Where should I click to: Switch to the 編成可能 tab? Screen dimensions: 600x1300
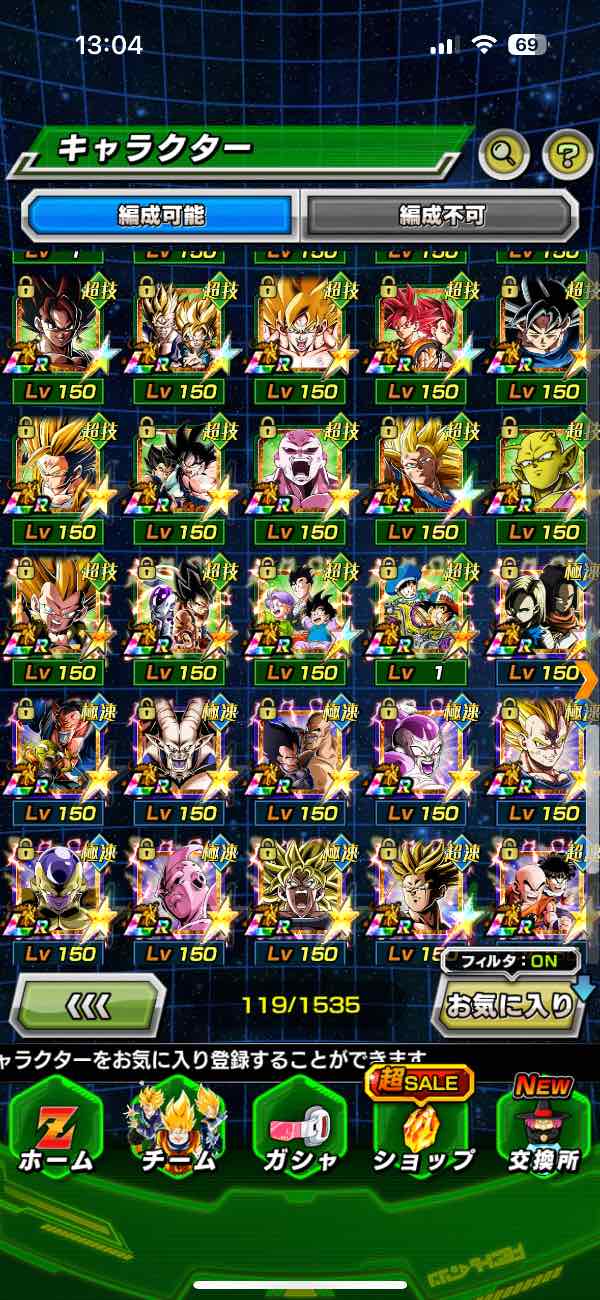(x=160, y=214)
